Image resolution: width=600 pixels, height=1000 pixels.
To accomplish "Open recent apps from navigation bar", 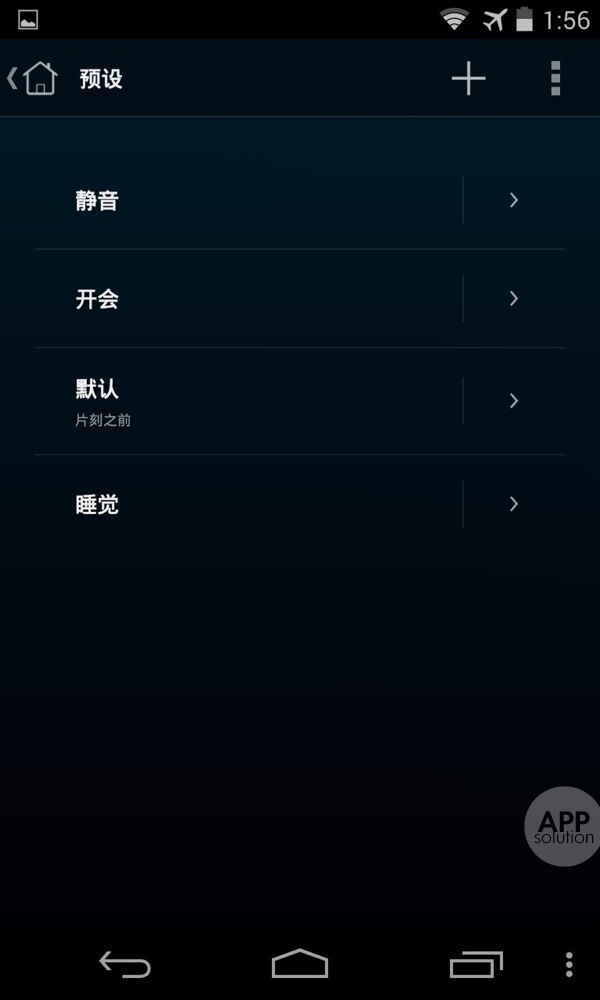I will pyautogui.click(x=476, y=964).
